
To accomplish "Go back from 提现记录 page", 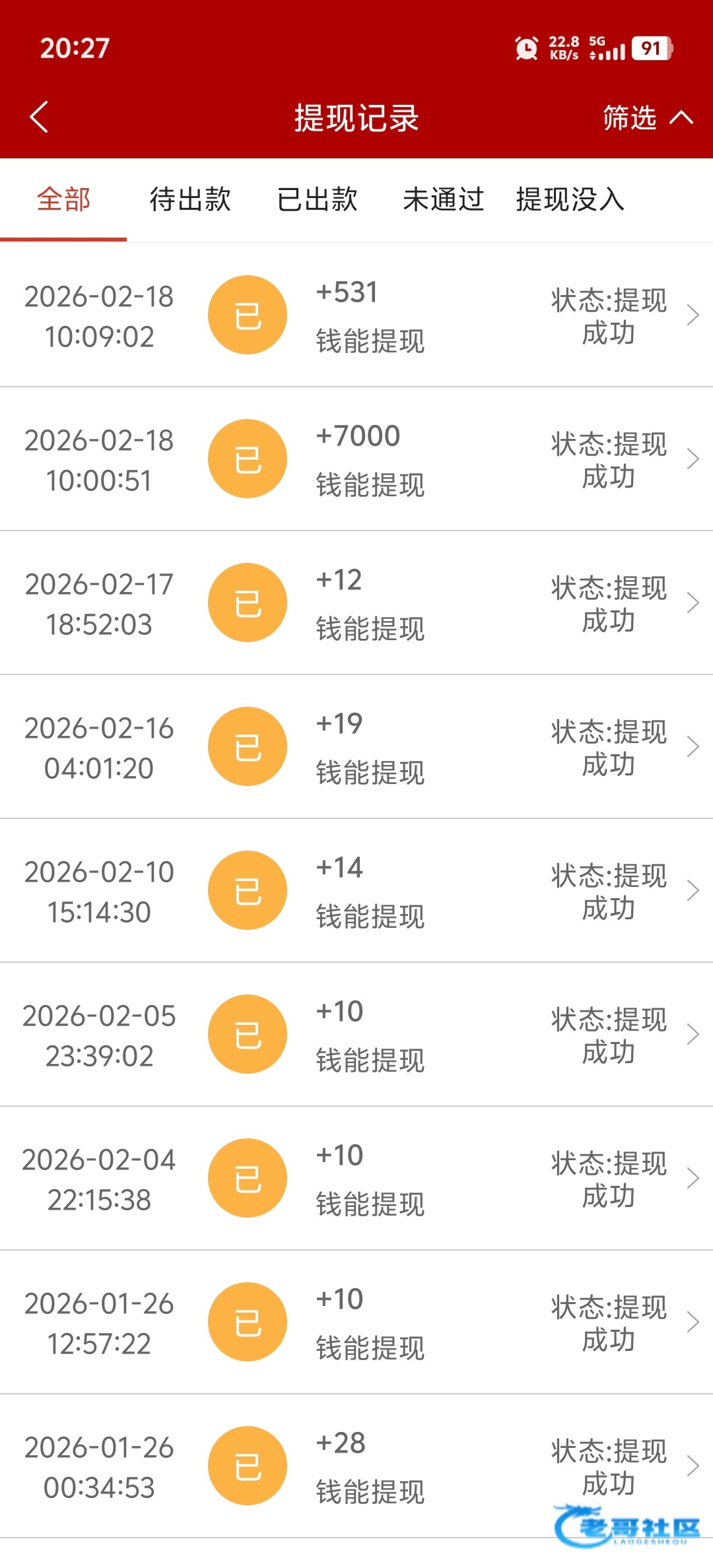I will (x=40, y=117).
